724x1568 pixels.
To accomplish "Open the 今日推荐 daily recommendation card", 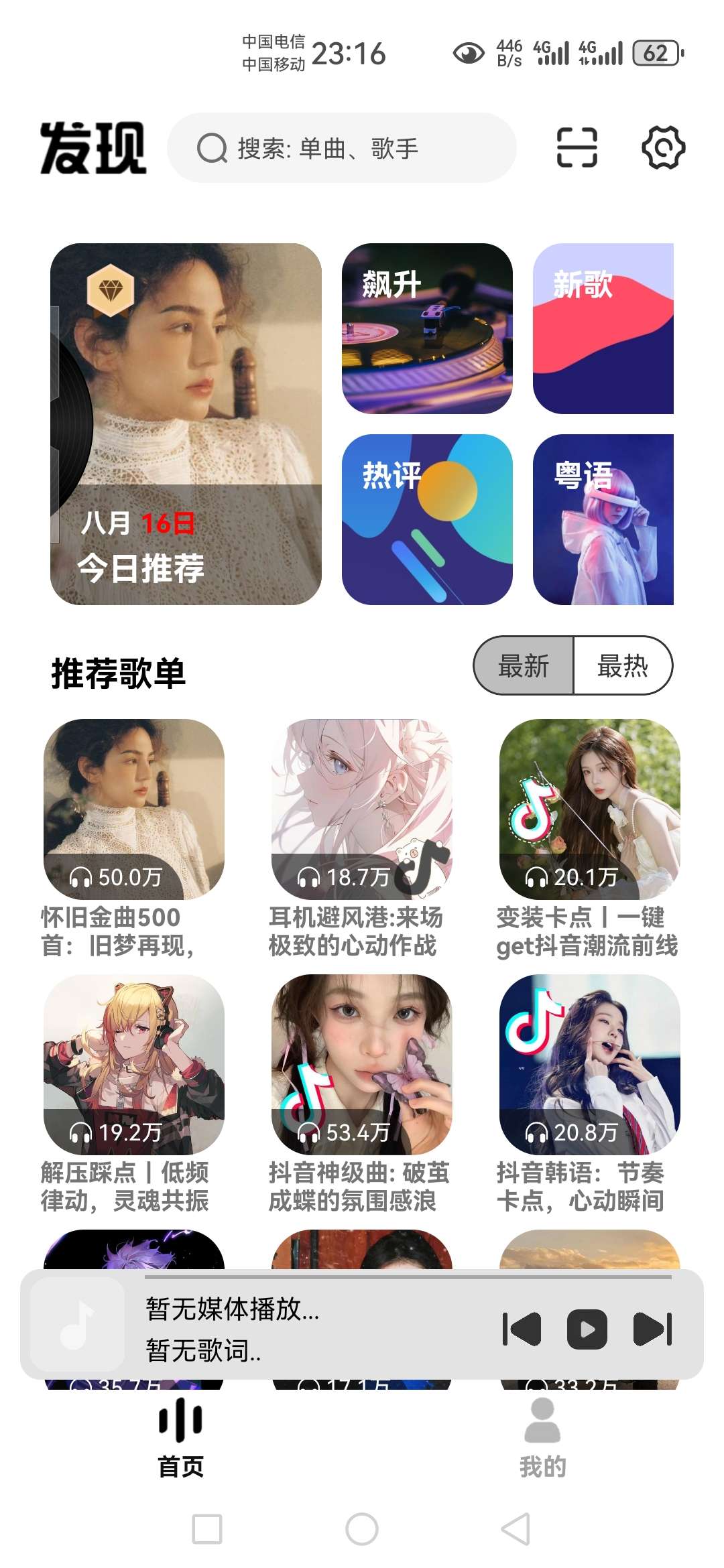I will (186, 423).
